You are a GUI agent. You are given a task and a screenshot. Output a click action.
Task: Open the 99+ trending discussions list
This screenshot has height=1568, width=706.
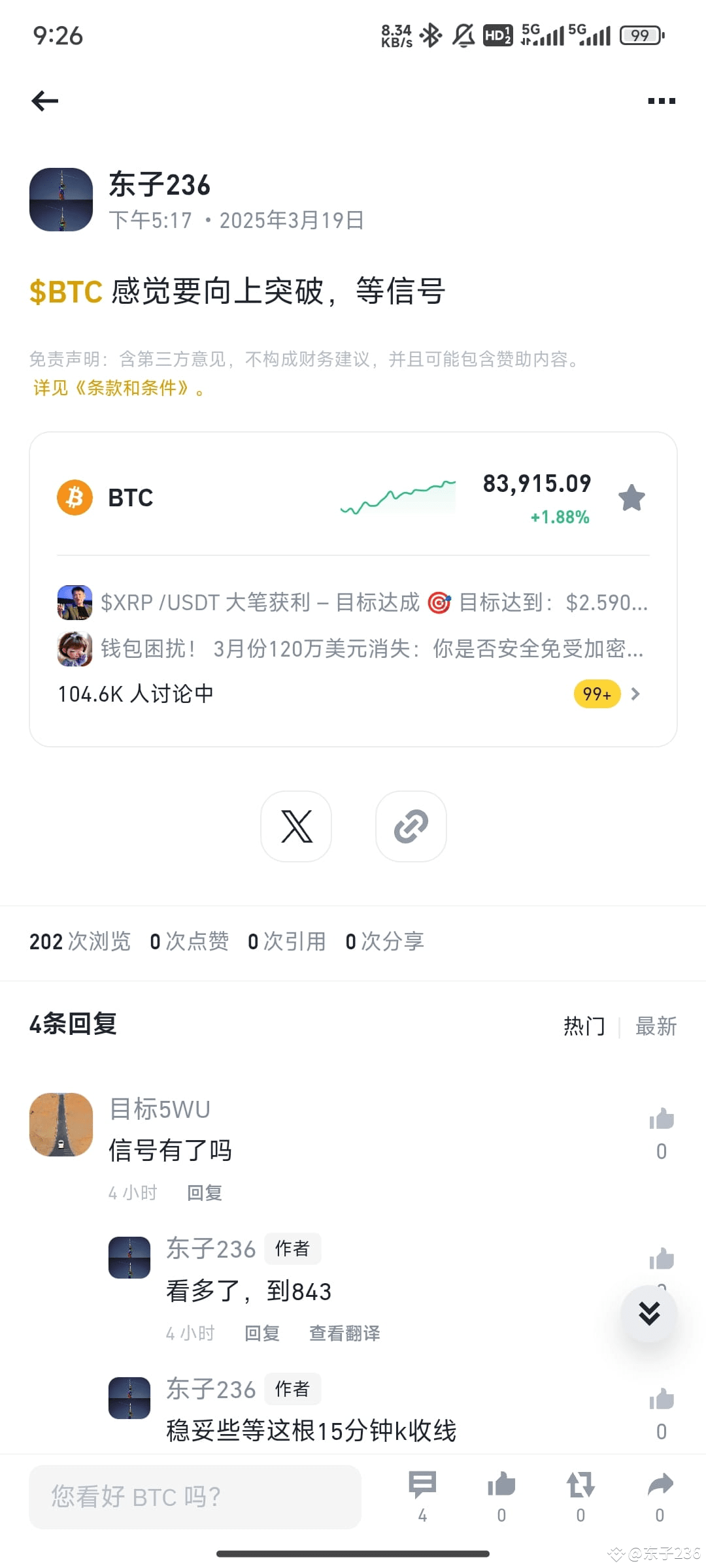click(x=596, y=694)
